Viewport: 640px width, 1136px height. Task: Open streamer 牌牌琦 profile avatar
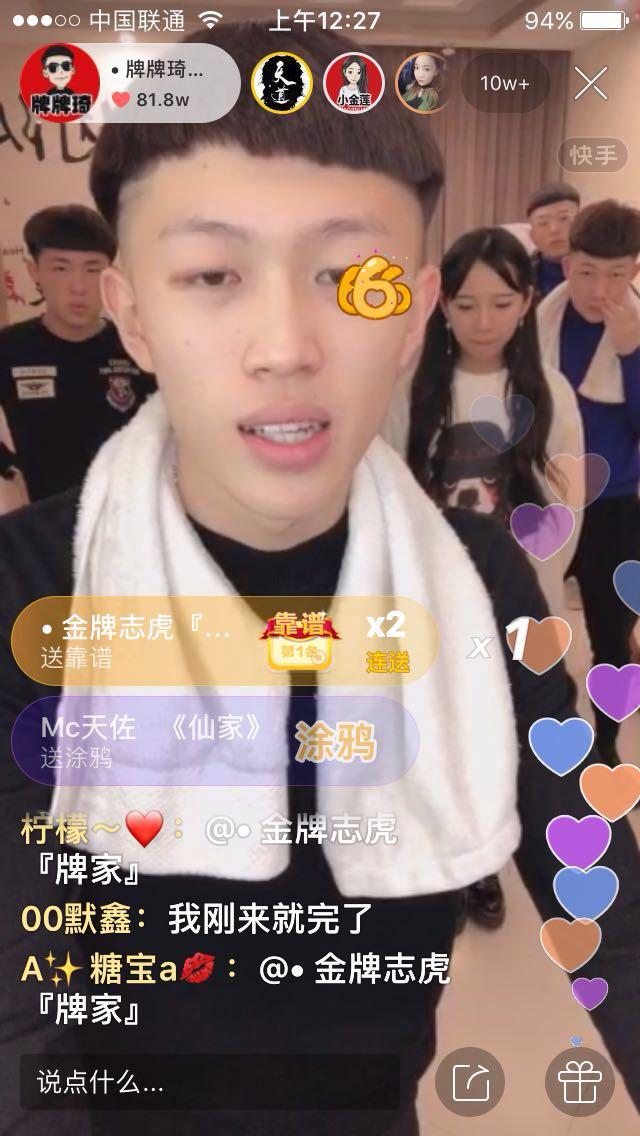click(x=59, y=84)
